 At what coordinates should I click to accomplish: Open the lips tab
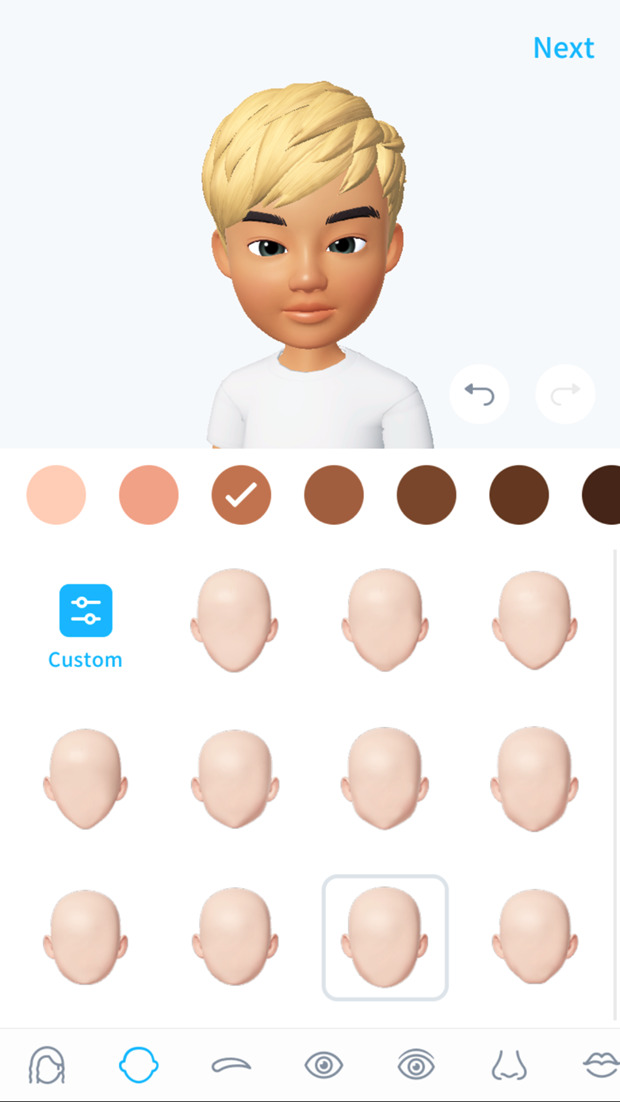click(601, 1065)
